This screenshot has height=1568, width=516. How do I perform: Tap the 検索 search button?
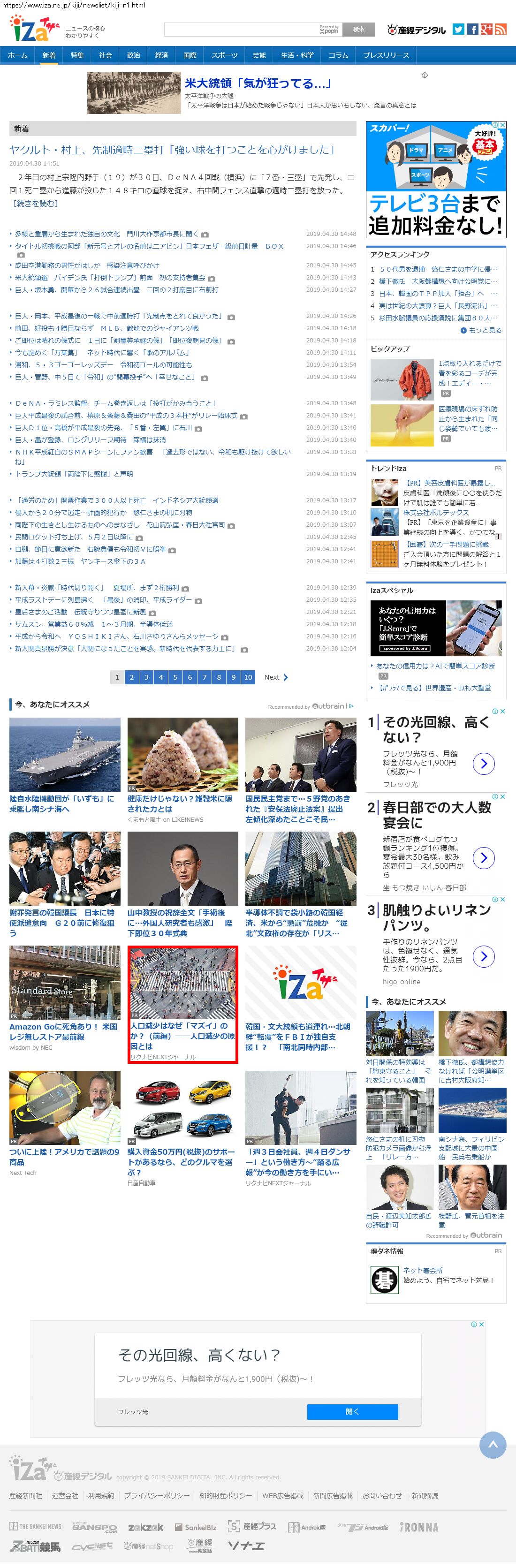[358, 29]
